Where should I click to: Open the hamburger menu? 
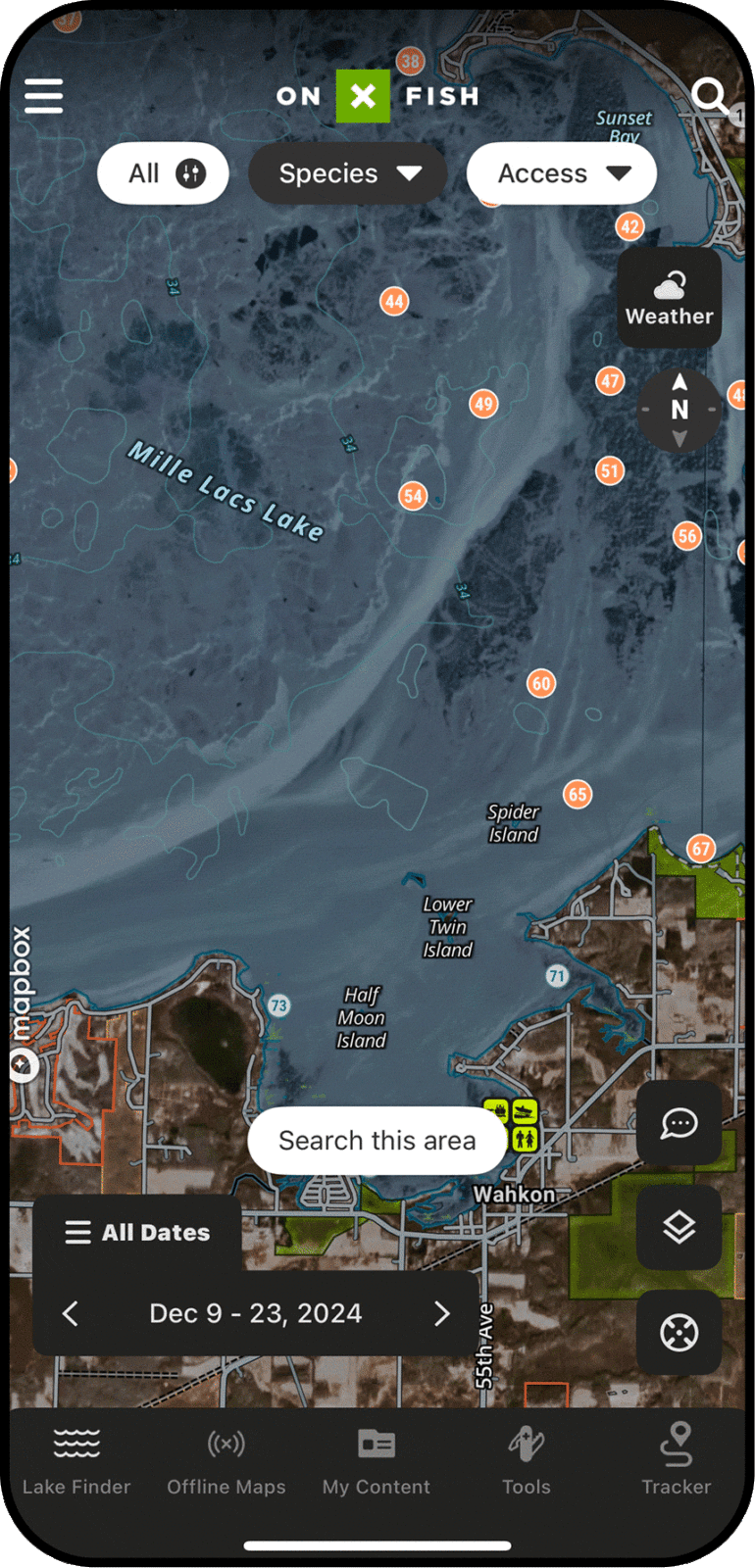click(44, 96)
